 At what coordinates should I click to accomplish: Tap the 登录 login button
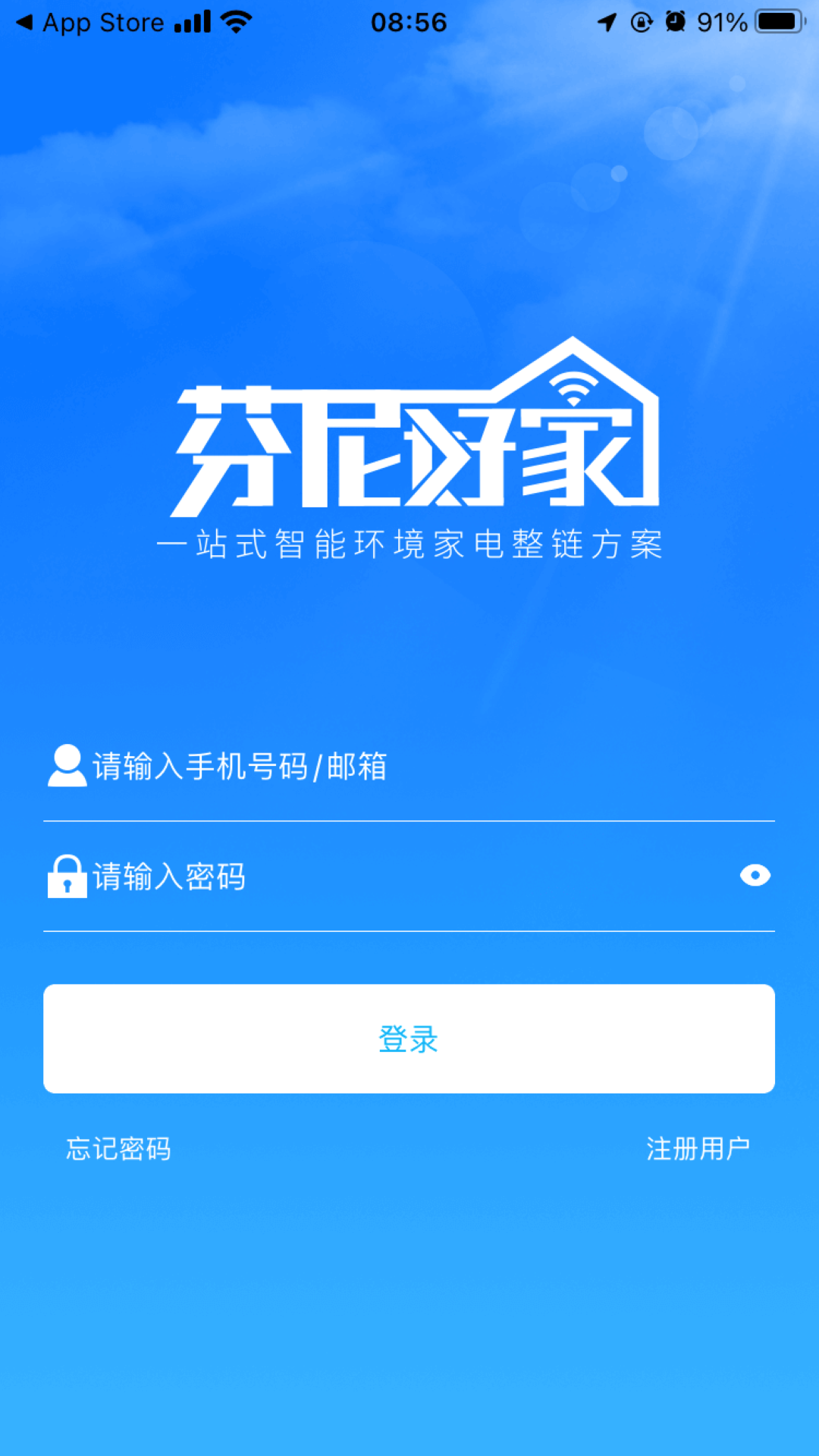pyautogui.click(x=409, y=1039)
